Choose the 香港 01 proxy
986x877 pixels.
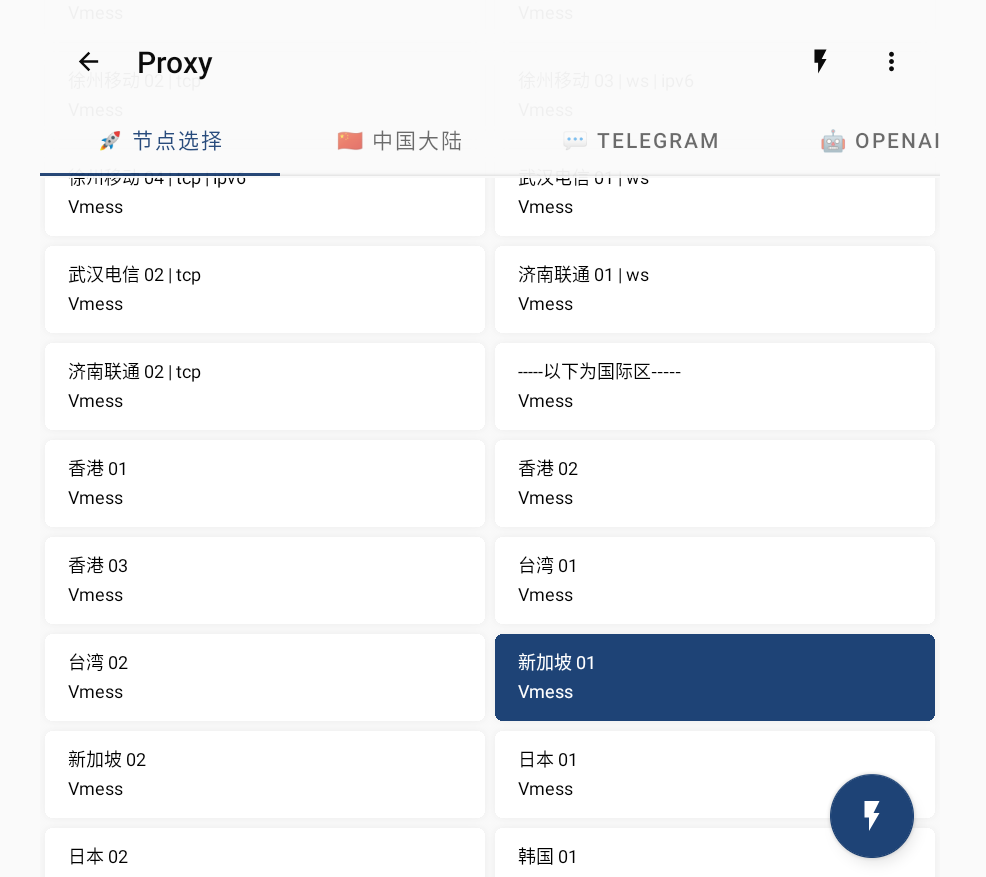[x=265, y=483]
